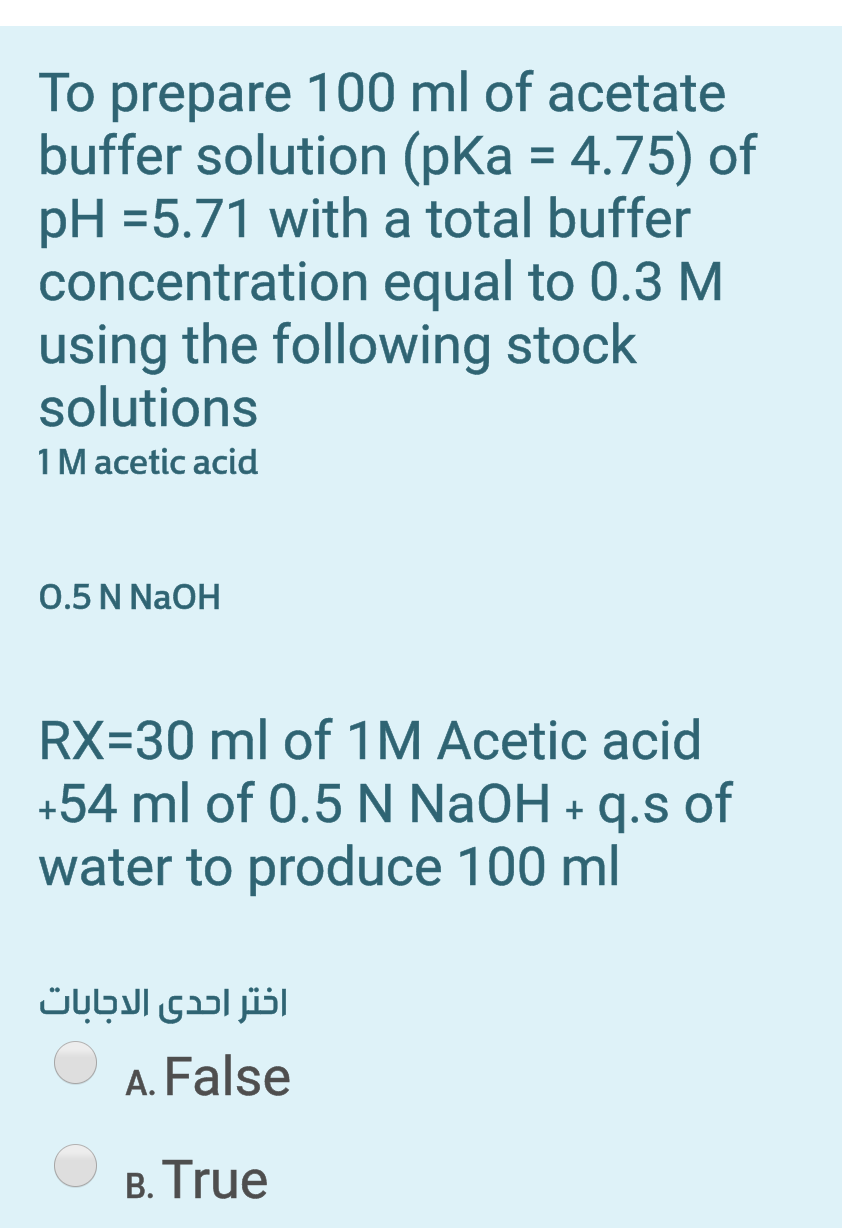Click the '0.5 N NaOH' stock solution text

(x=129, y=597)
